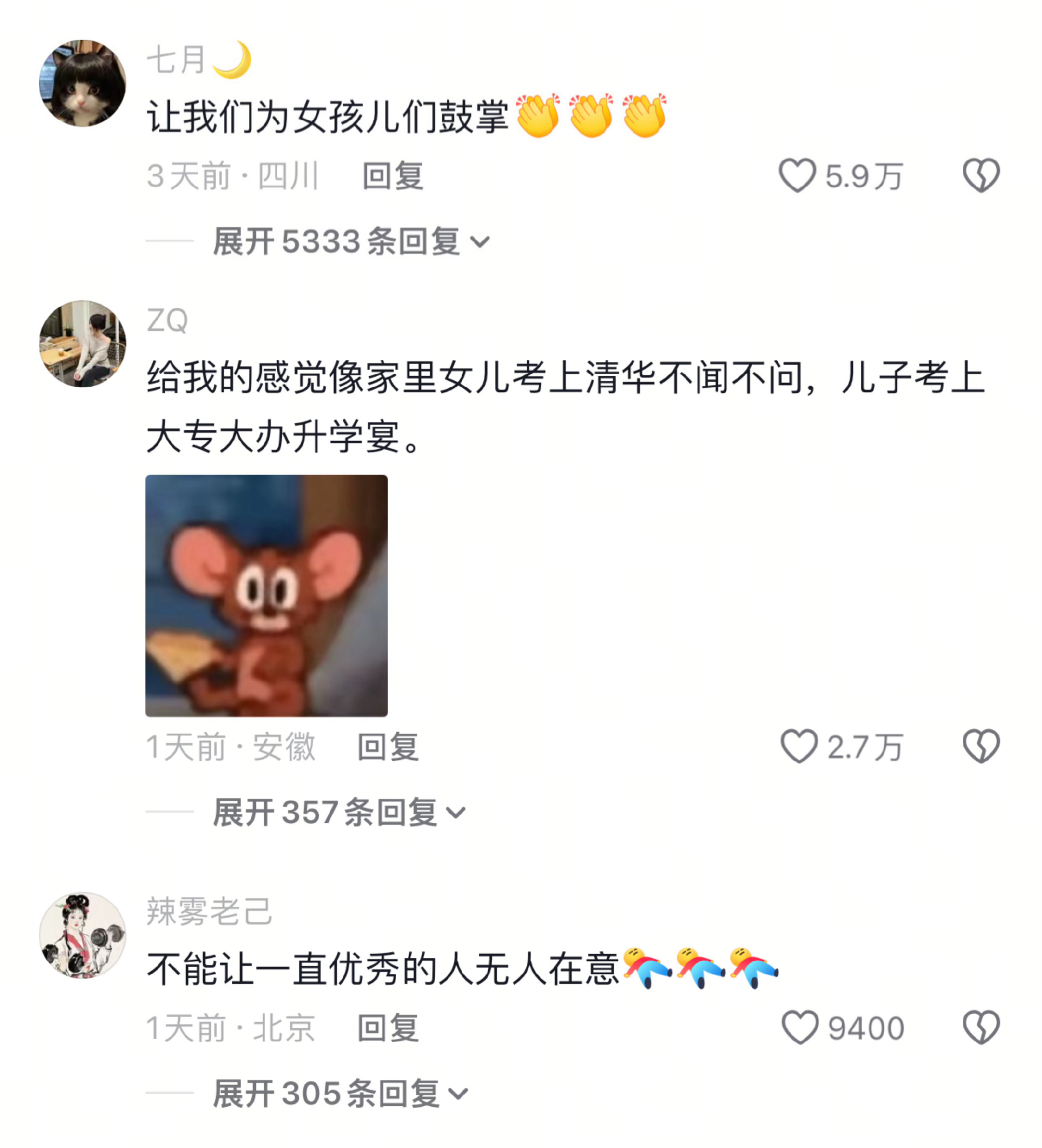Open the username ZQ
This screenshot has width=1042, height=1148.
(167, 320)
